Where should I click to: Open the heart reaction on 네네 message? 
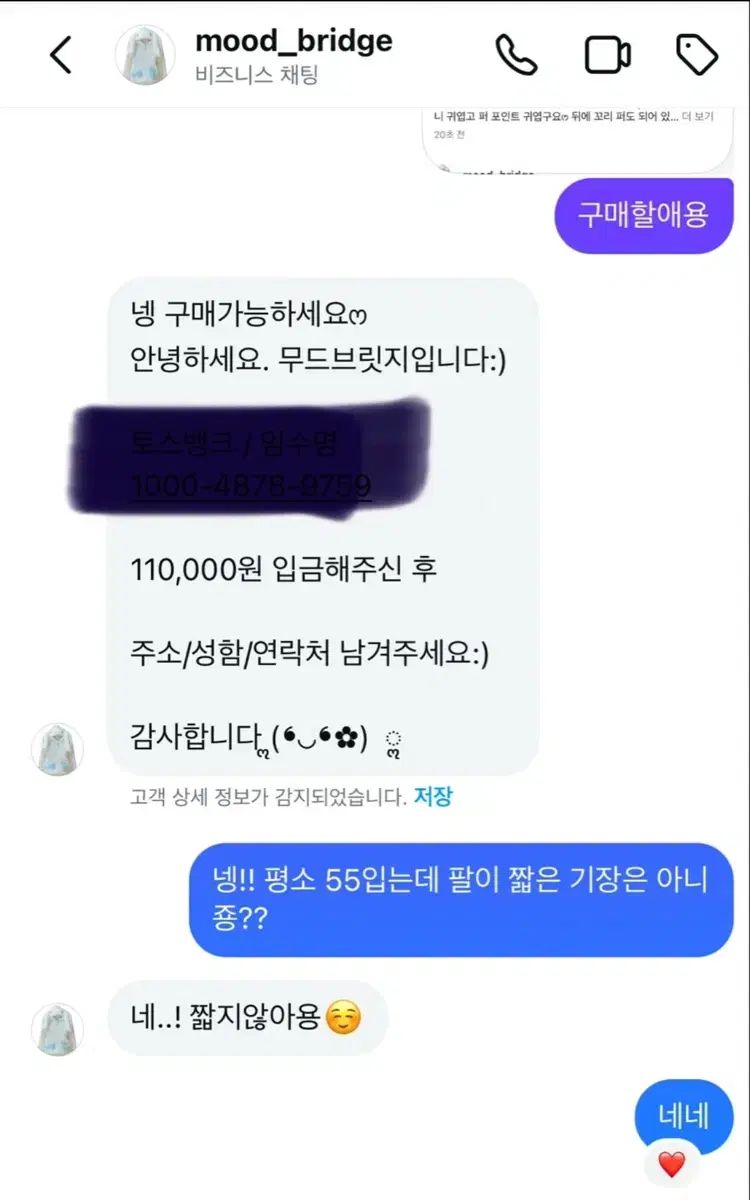(672, 1164)
